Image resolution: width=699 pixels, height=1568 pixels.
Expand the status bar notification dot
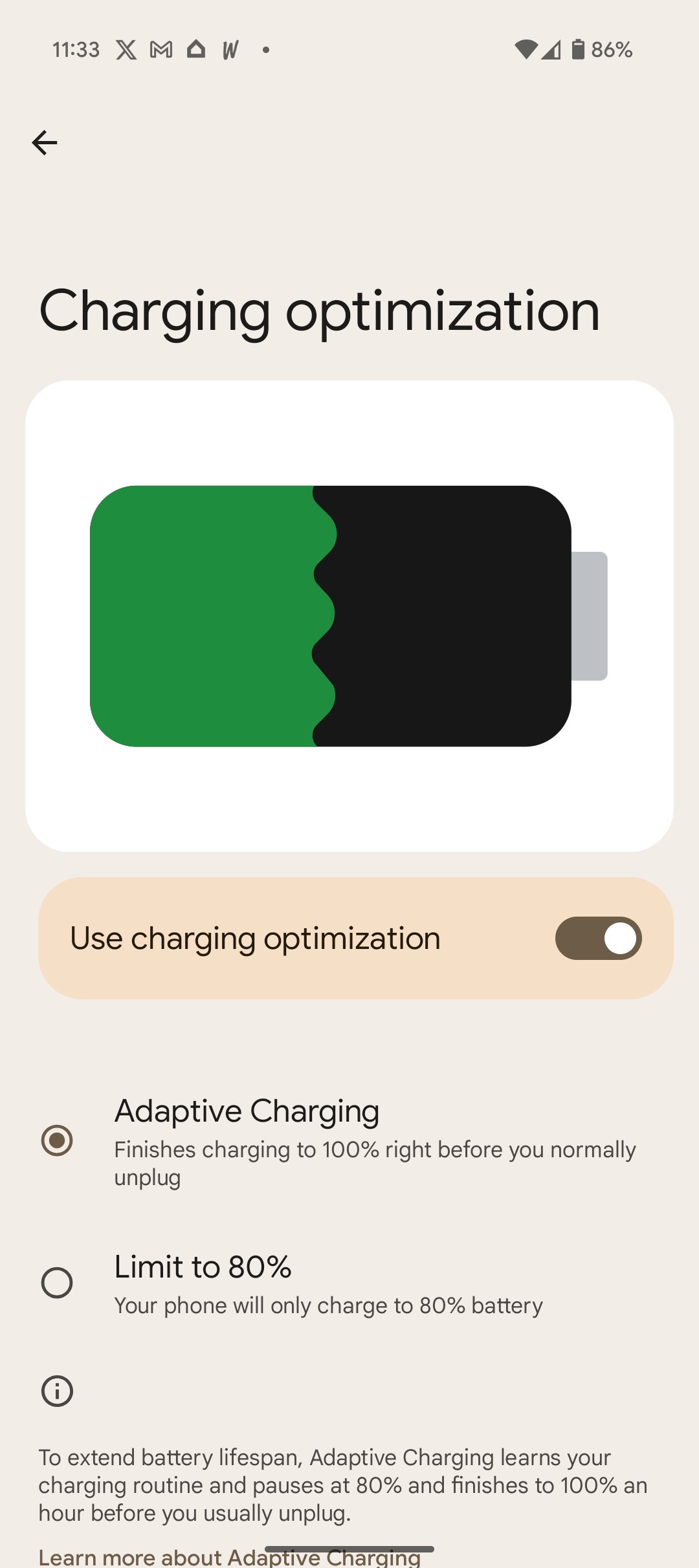[x=266, y=49]
